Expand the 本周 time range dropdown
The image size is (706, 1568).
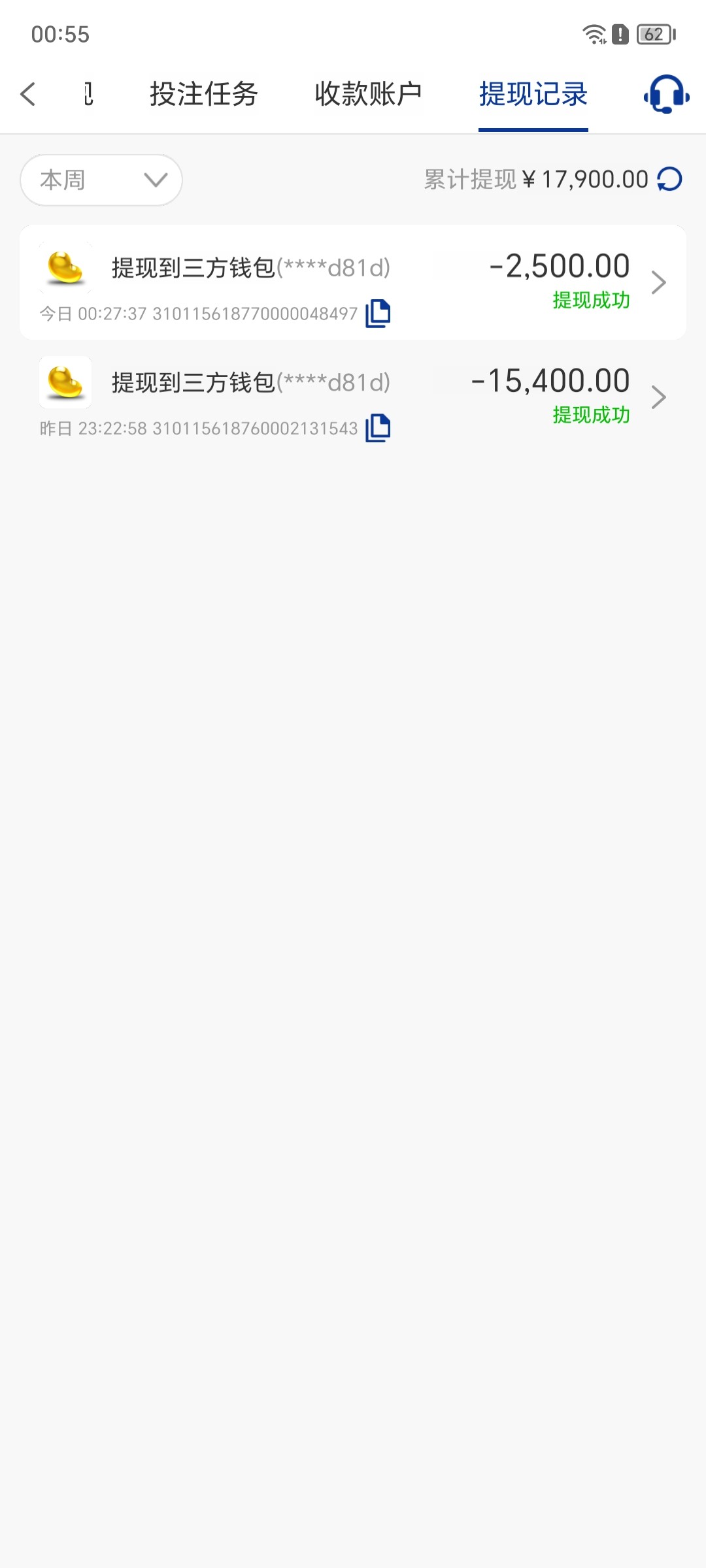[x=101, y=180]
